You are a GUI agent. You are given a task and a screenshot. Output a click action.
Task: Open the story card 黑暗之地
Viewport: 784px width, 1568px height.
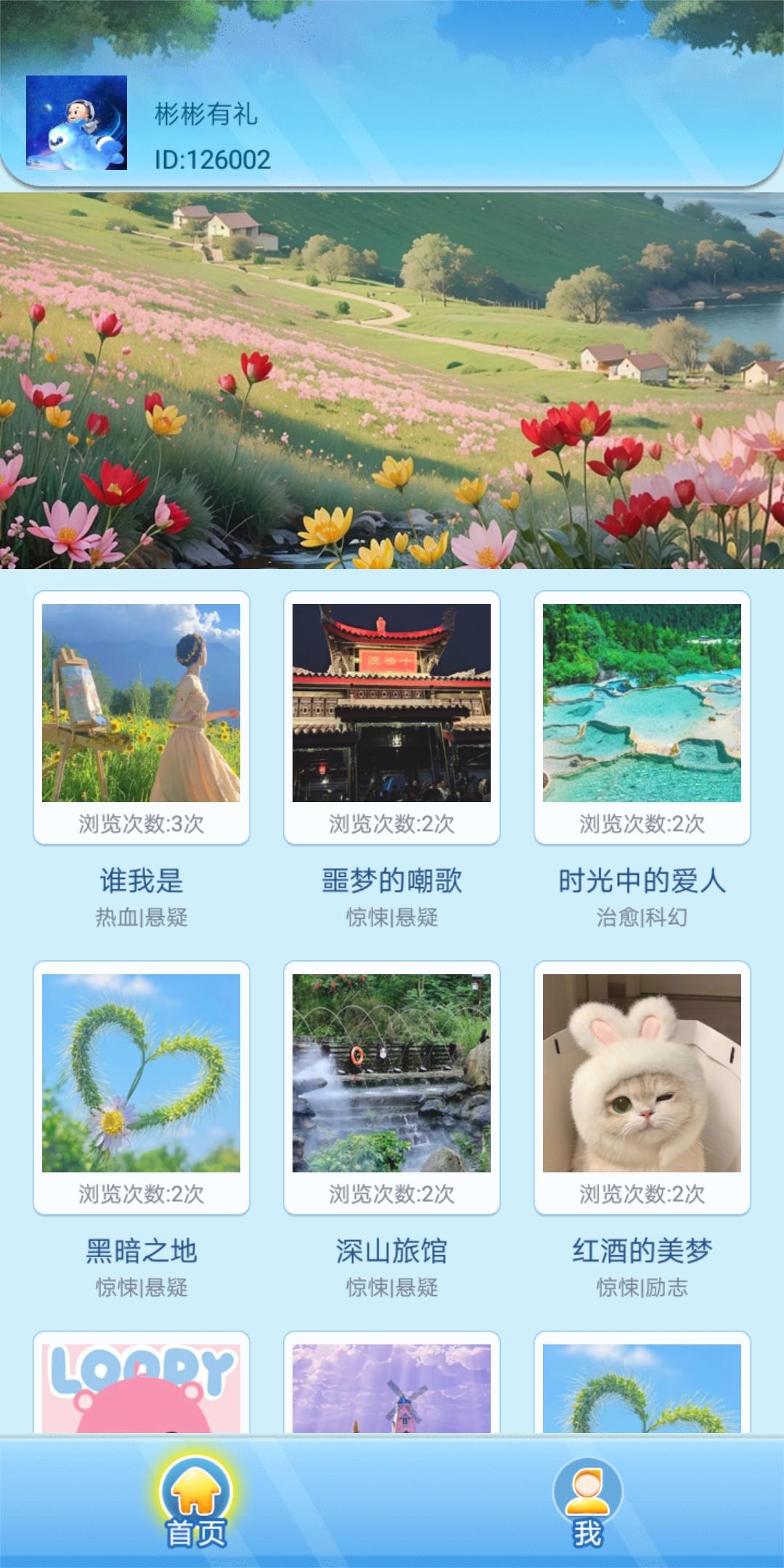click(141, 1073)
